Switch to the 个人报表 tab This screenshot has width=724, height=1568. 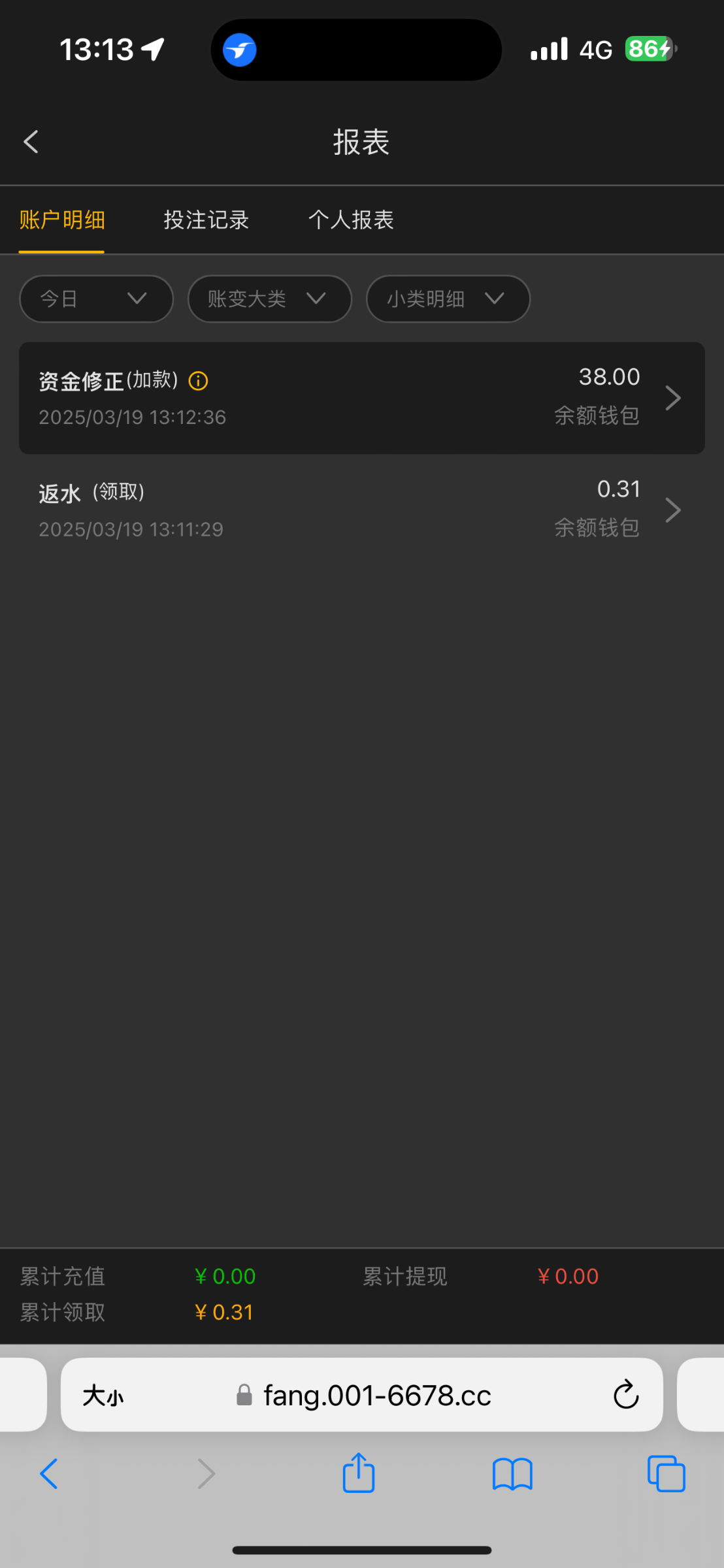(351, 220)
